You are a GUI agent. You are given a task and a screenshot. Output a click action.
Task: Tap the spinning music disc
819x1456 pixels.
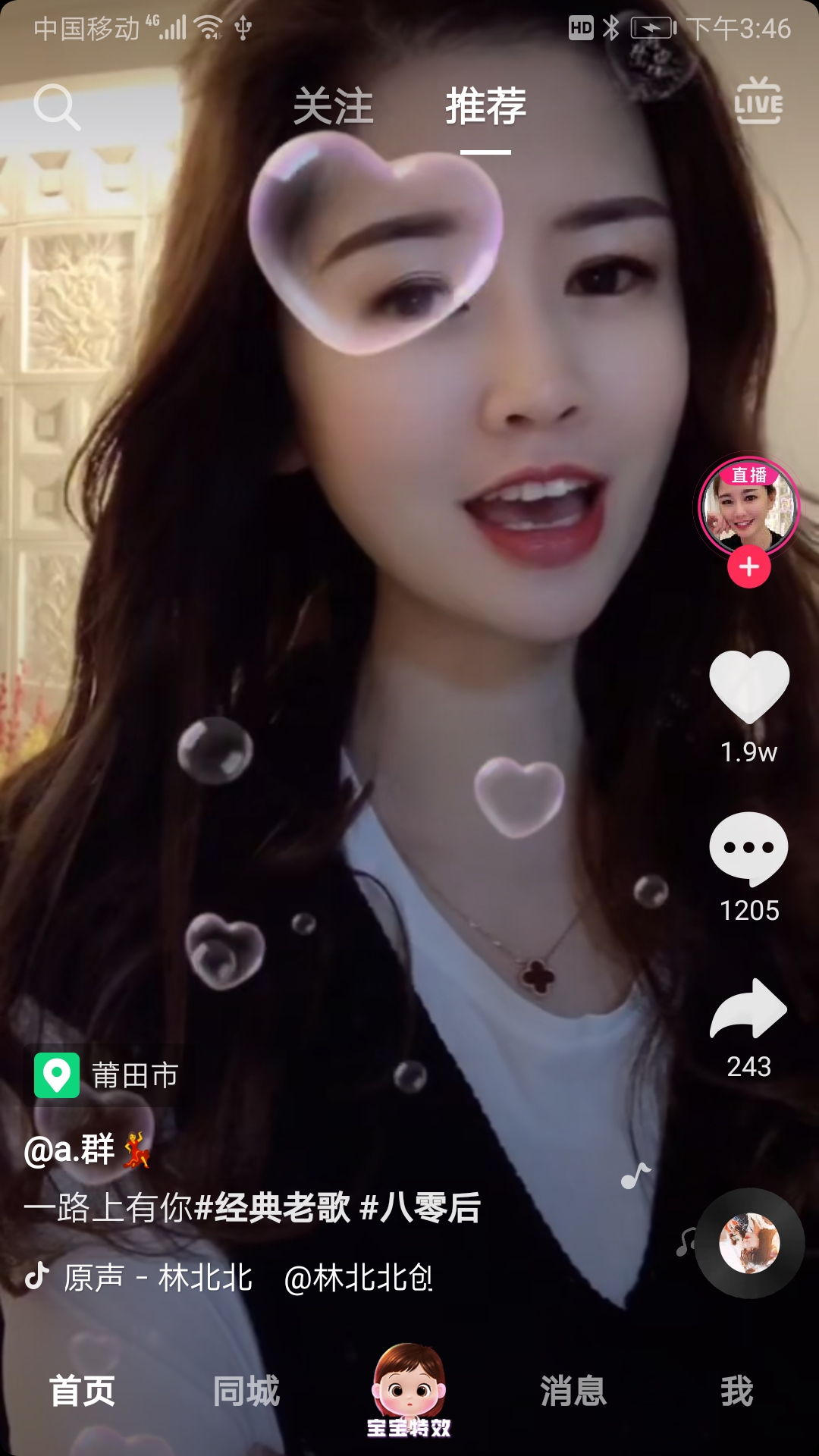(x=749, y=1244)
